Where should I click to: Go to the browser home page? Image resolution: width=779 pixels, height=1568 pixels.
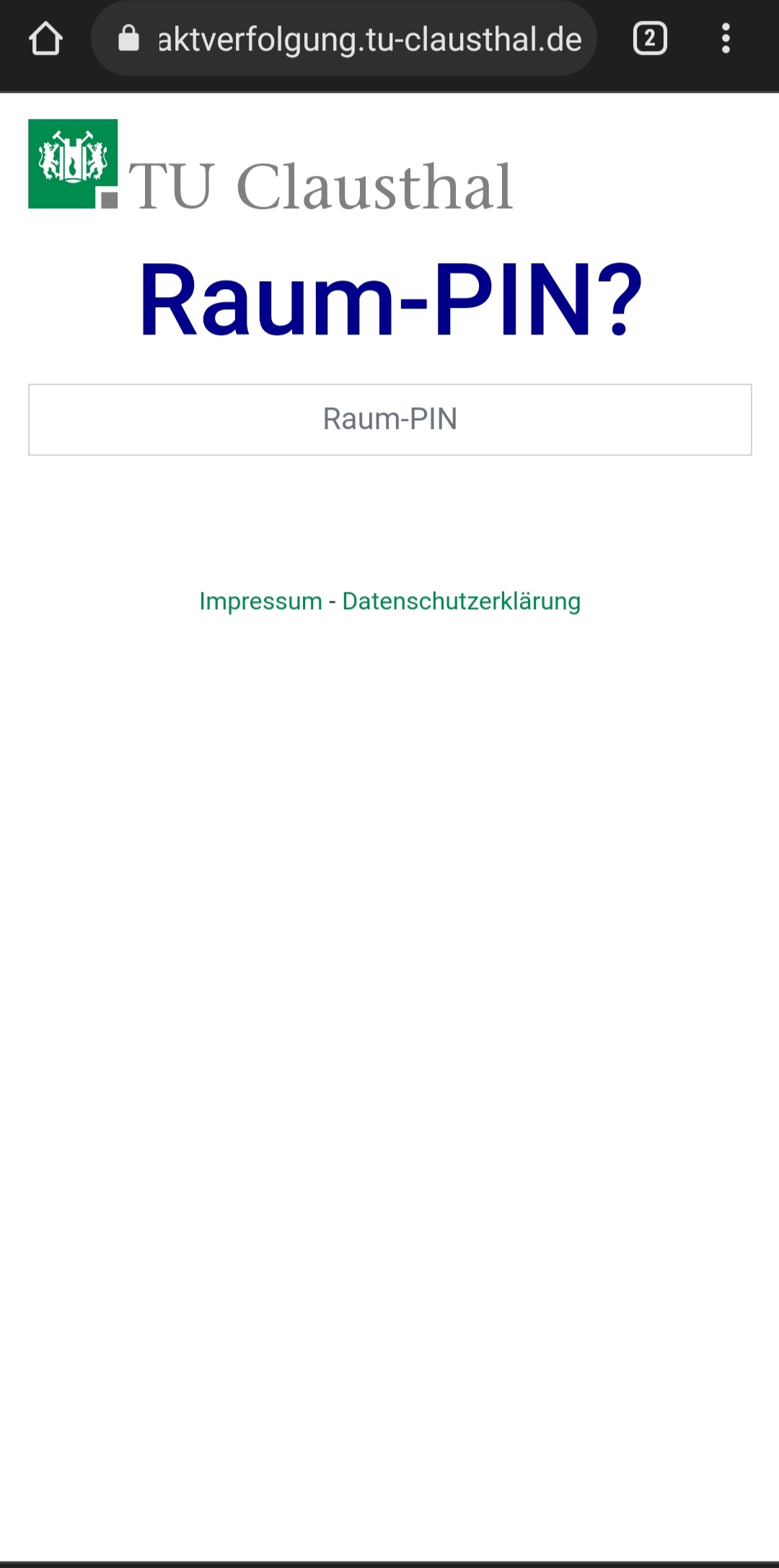(45, 39)
